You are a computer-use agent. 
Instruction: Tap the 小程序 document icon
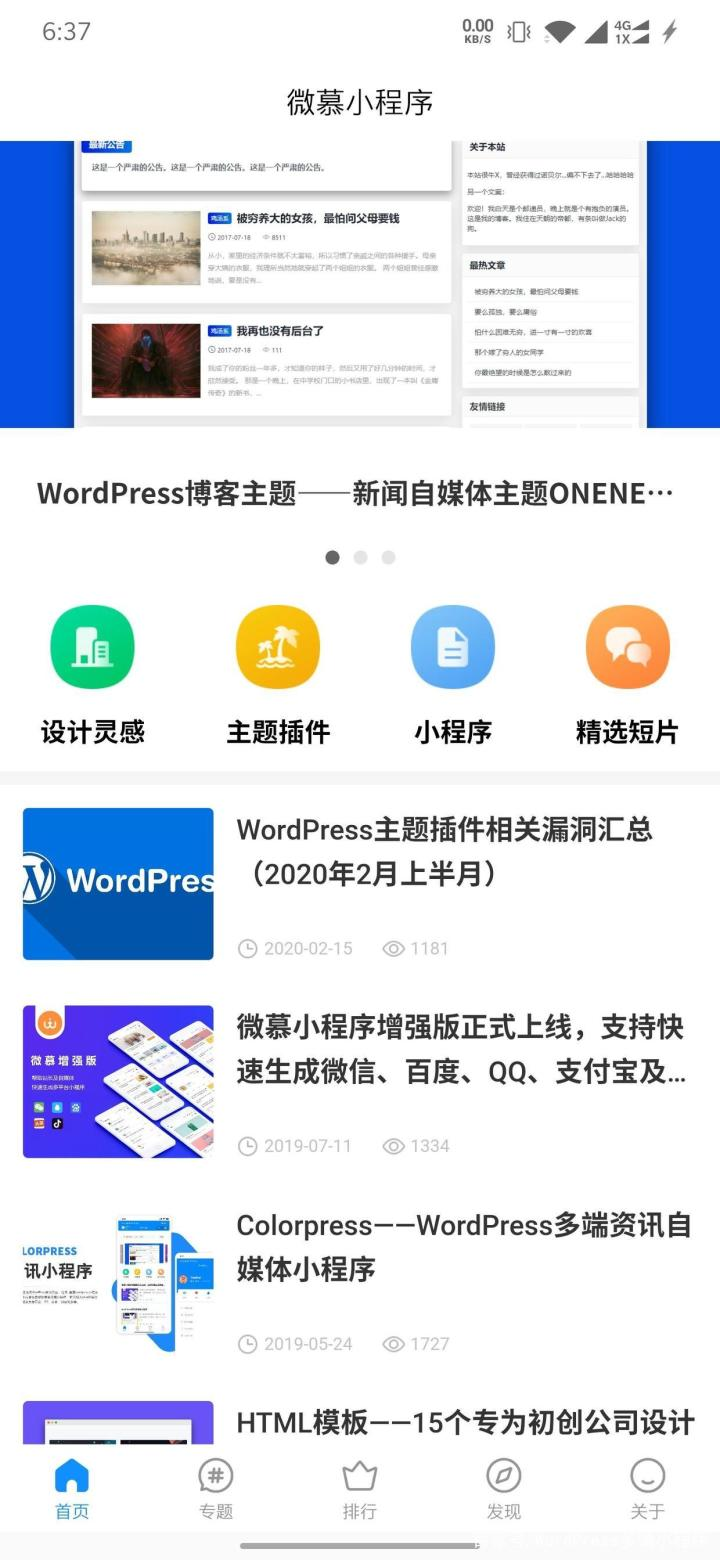point(453,646)
